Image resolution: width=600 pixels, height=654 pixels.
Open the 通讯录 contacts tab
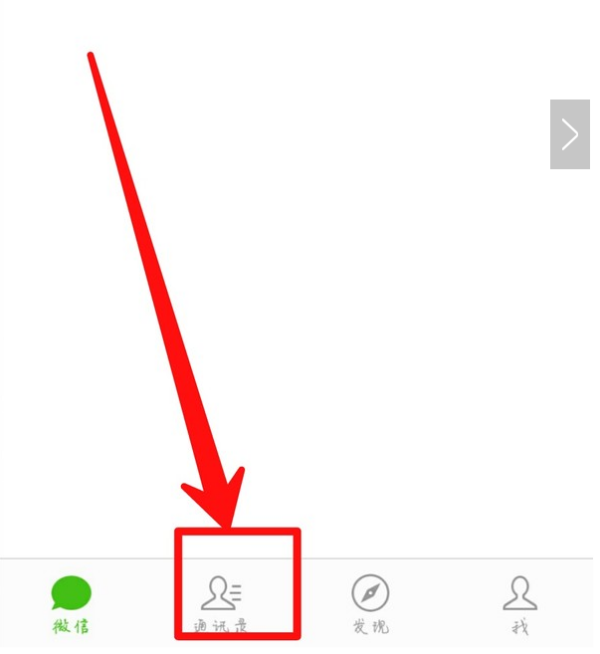[x=221, y=603]
